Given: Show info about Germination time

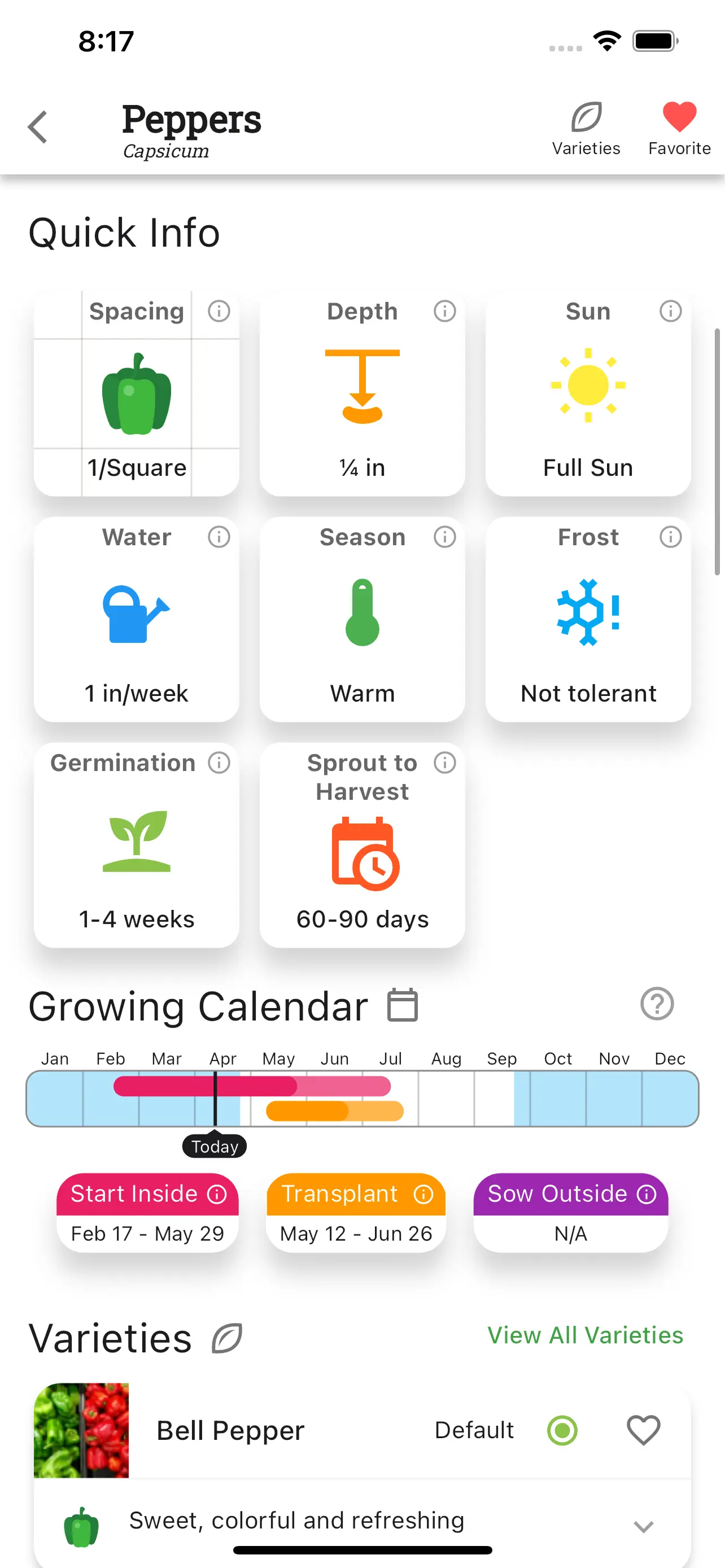Looking at the screenshot, I should pos(219,763).
